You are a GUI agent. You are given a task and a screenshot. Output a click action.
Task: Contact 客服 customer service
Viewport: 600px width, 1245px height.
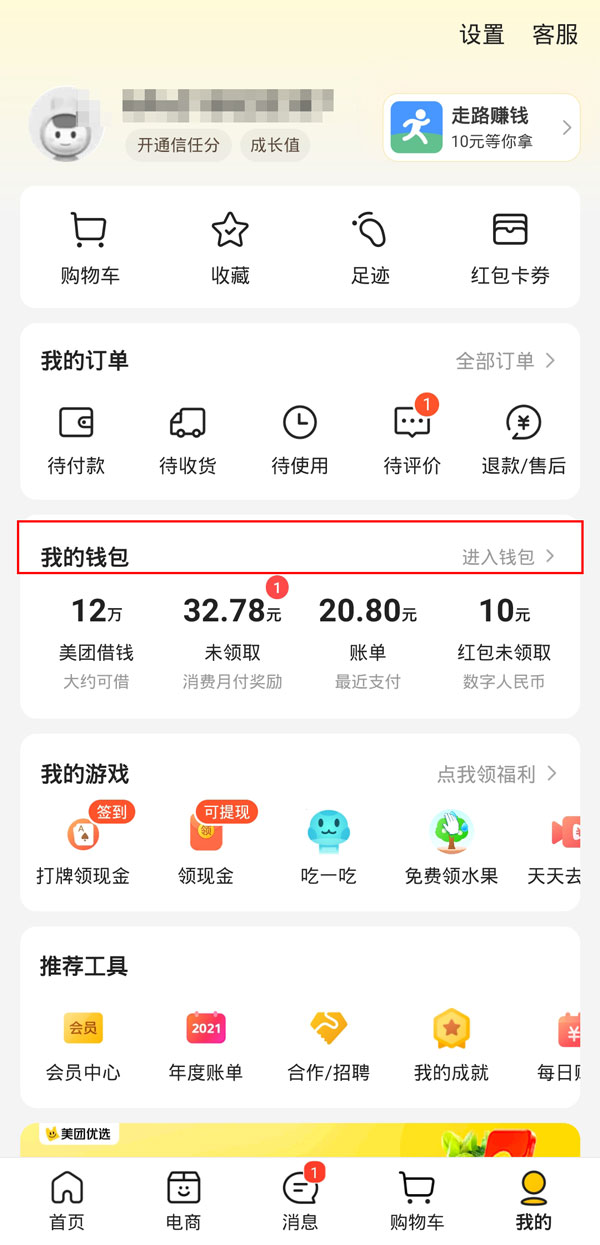(555, 34)
